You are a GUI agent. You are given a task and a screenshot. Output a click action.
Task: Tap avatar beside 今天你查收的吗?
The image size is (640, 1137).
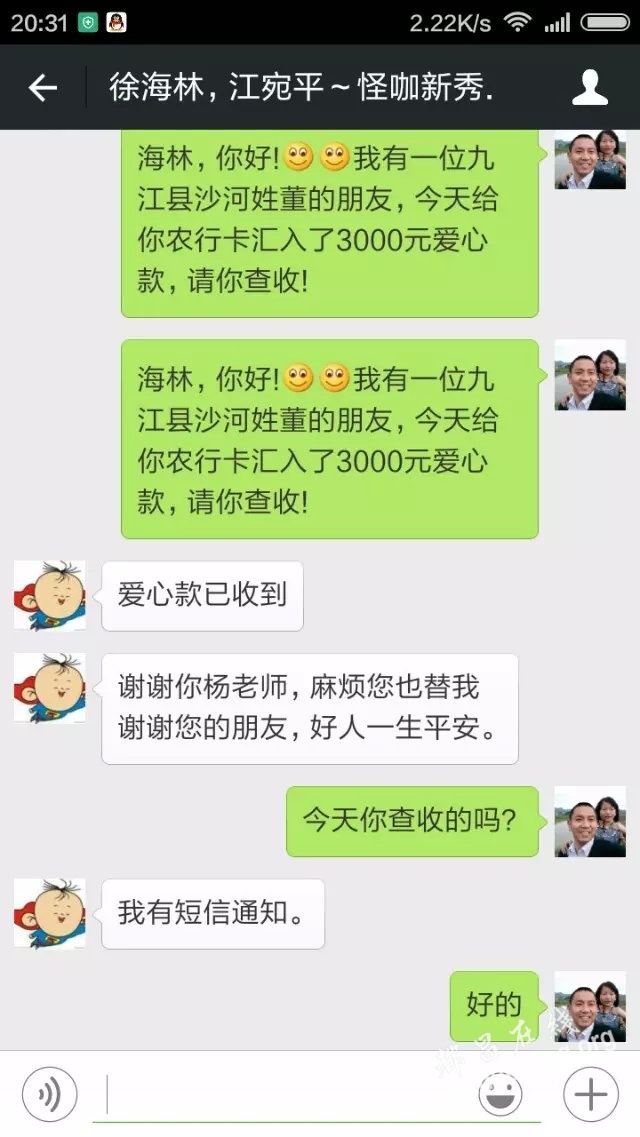pyautogui.click(x=590, y=821)
